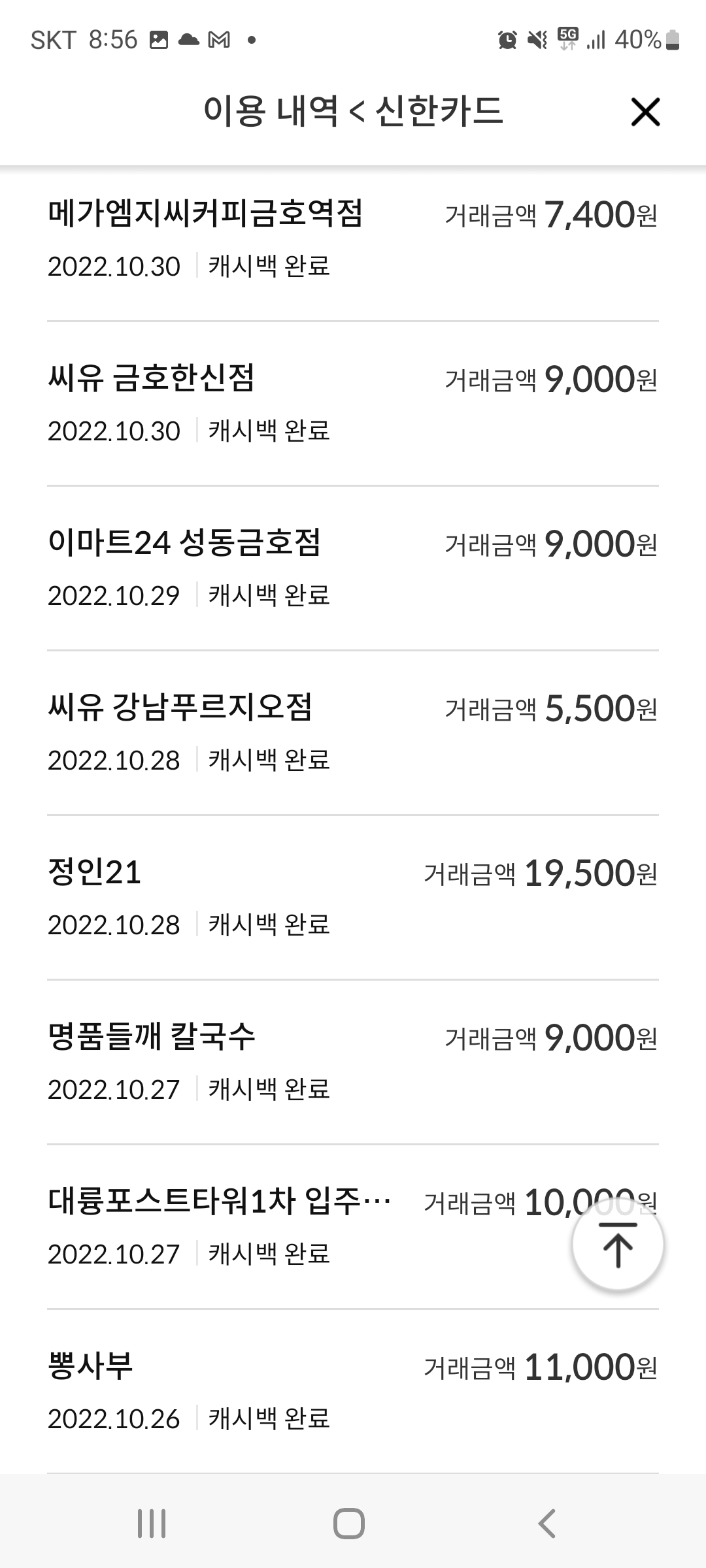
Task: Tap the muted sound icon in status bar
Action: (536, 41)
